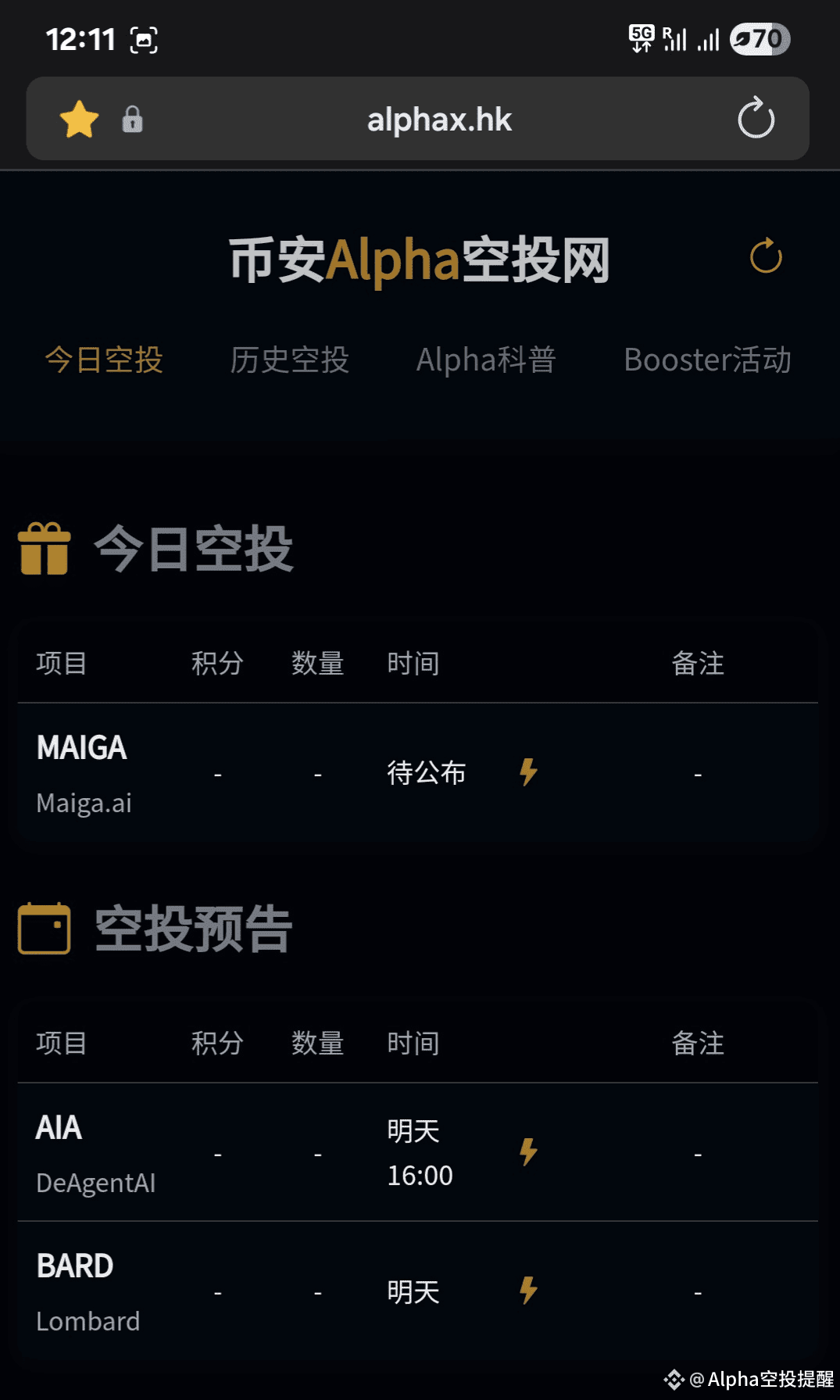This screenshot has height=1400, width=840.
Task: Go to the Booster活动 tab
Action: tap(707, 360)
